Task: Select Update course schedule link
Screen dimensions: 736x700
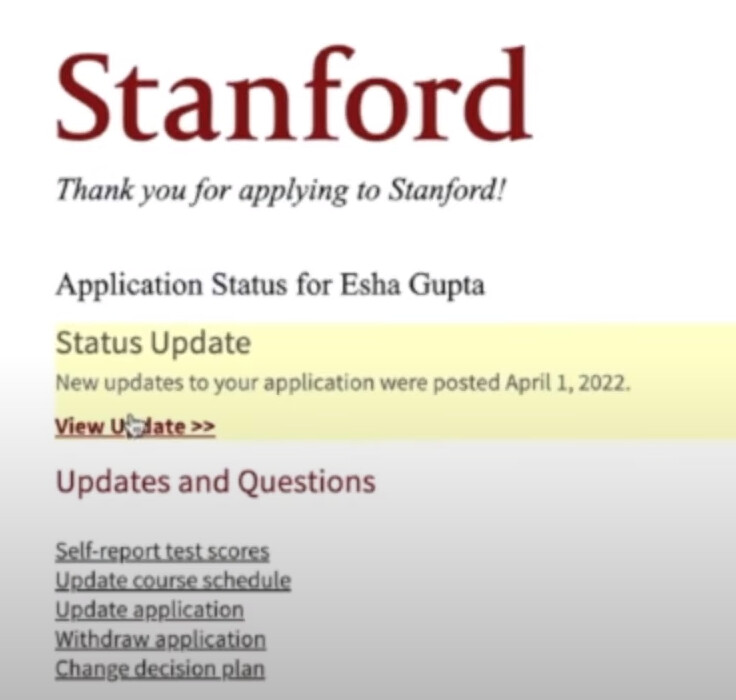Action: pyautogui.click(x=172, y=580)
